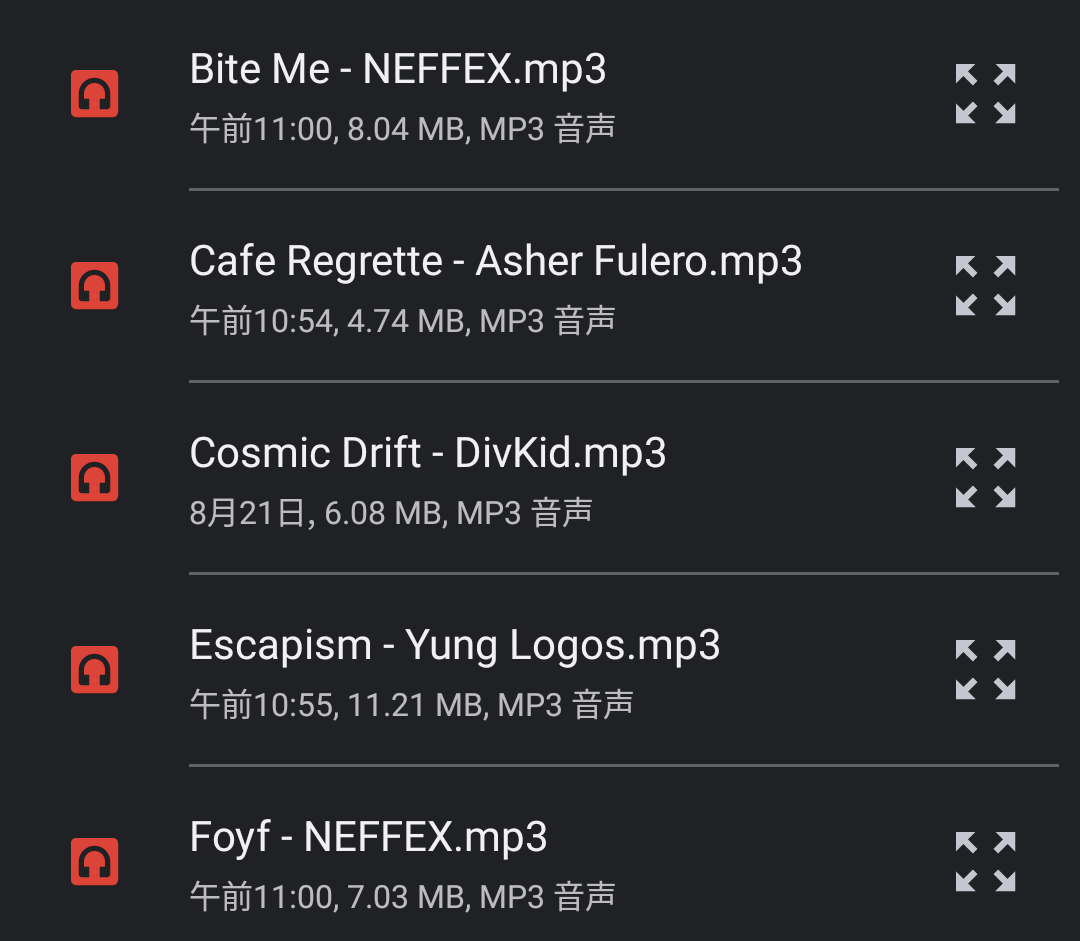Expand preview for Escapism track
1080x941 pixels.
click(985, 670)
